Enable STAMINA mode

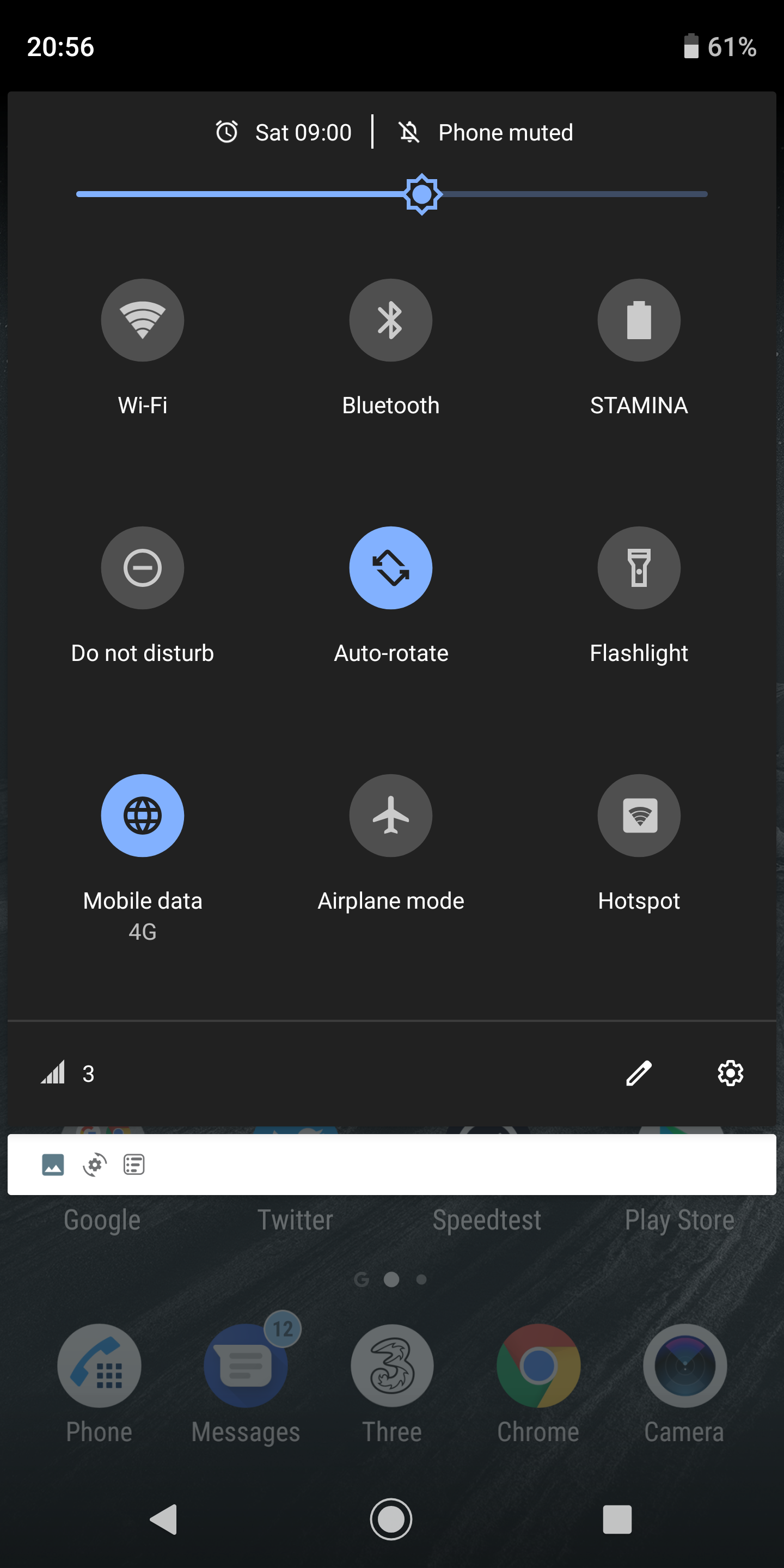pos(639,320)
